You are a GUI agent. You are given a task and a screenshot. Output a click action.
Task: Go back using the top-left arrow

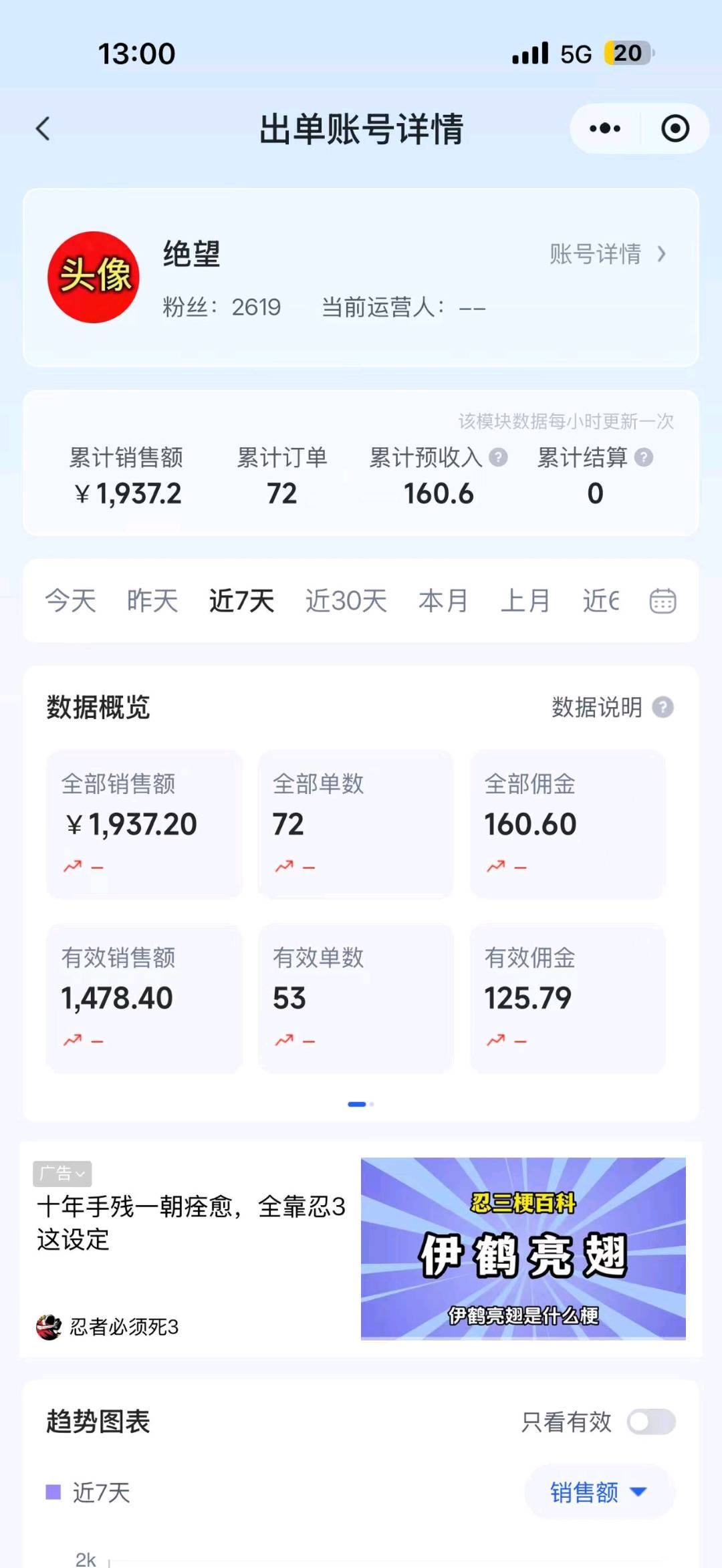point(43,129)
